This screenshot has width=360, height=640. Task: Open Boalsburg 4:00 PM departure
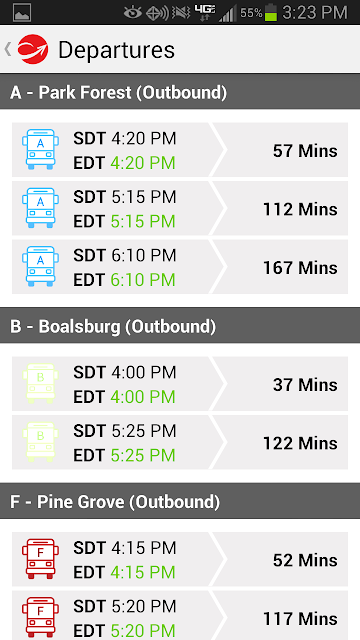pos(180,384)
